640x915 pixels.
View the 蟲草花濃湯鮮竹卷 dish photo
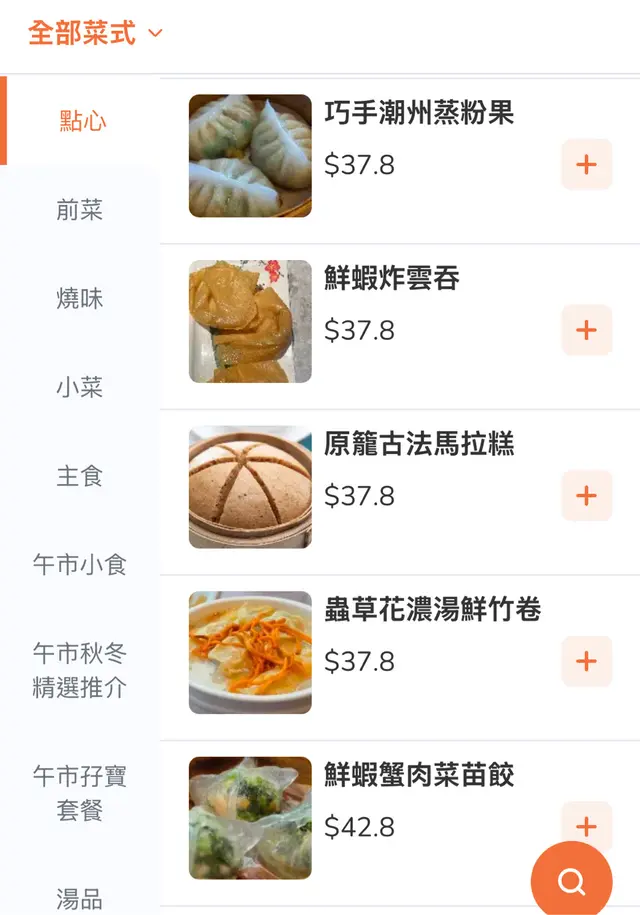250,653
